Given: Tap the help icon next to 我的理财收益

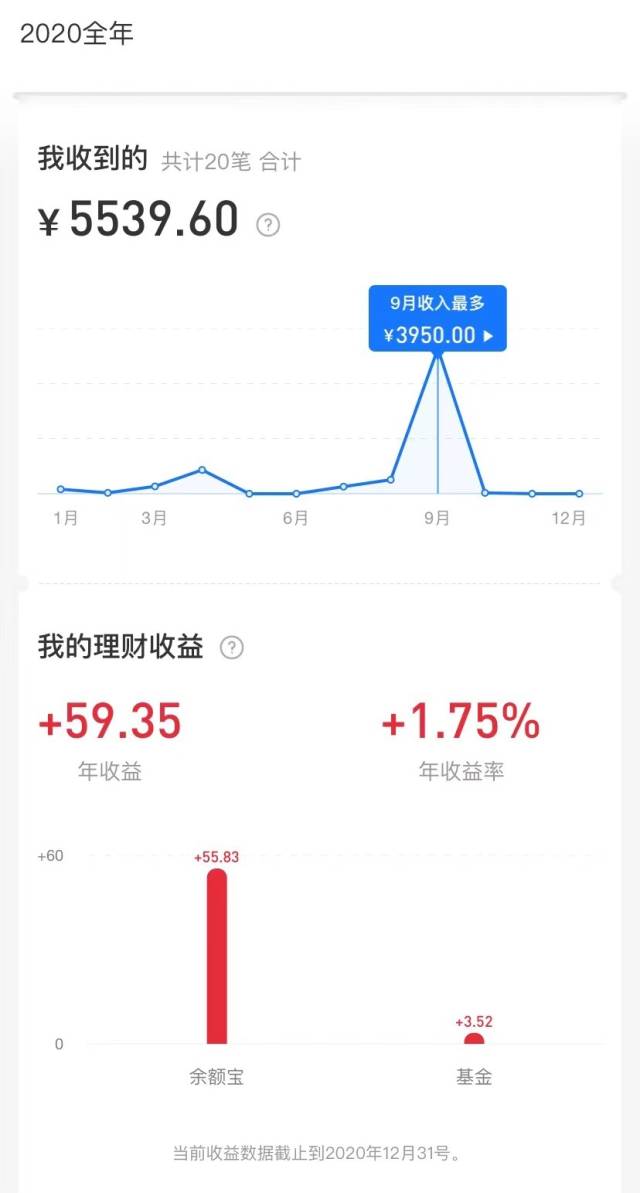Looking at the screenshot, I should coord(232,648).
